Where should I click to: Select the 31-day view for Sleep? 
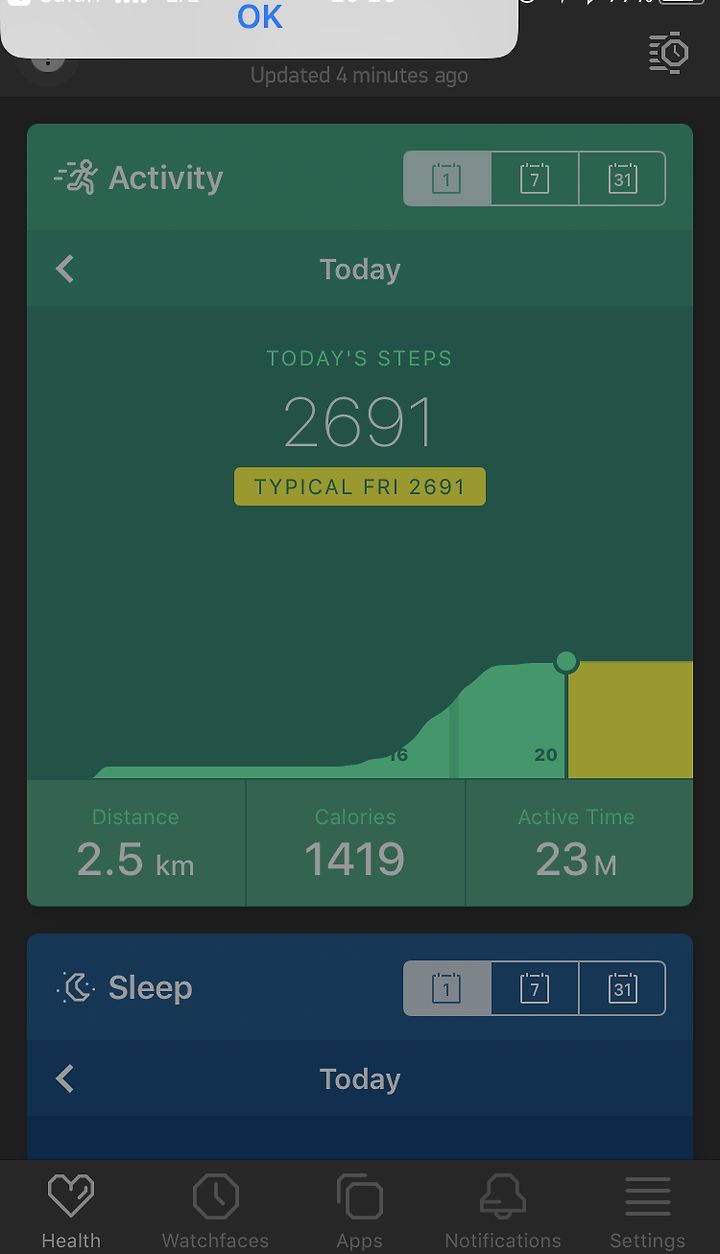[x=622, y=989]
